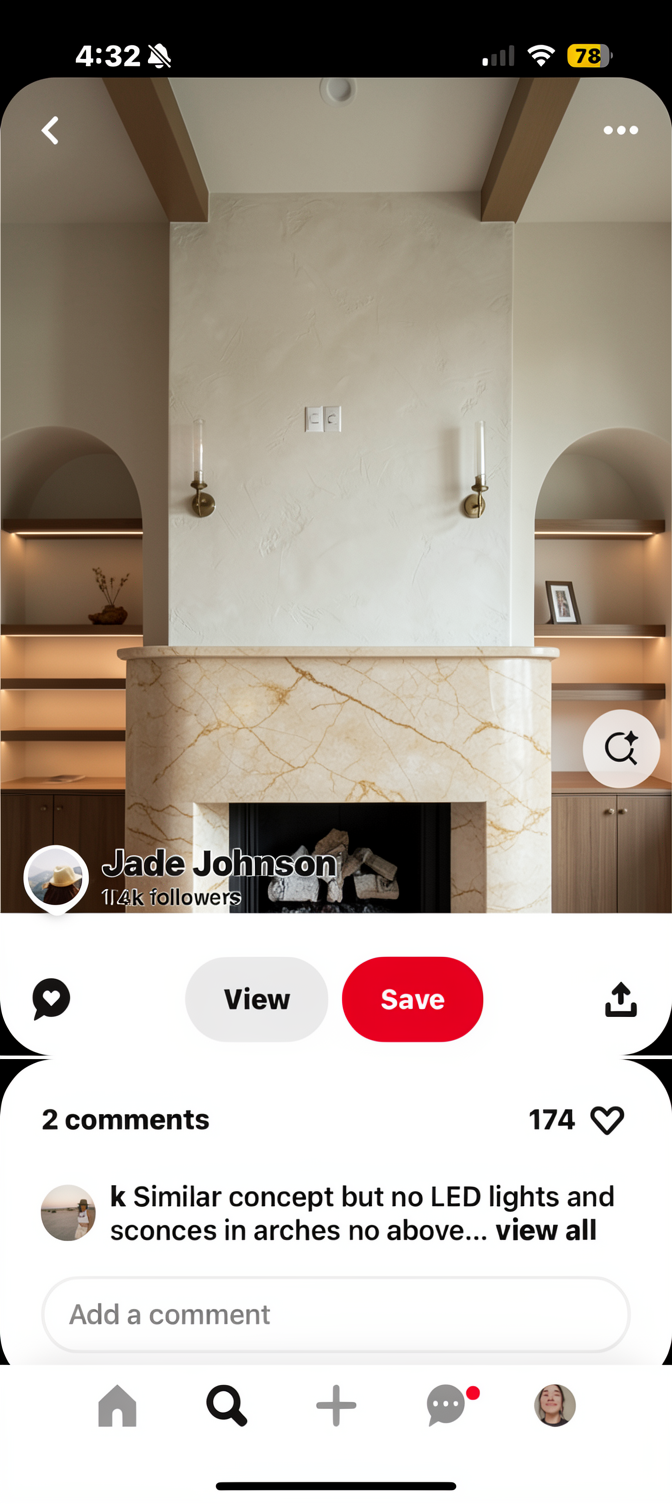The height and width of the screenshot is (1504, 672).
Task: Focus the Add a comment field
Action: (336, 1314)
